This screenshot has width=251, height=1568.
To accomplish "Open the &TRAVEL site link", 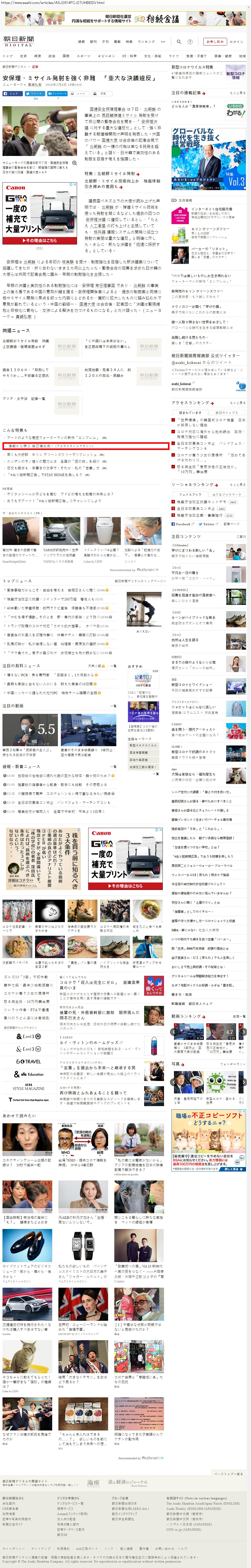I will point(29,1062).
